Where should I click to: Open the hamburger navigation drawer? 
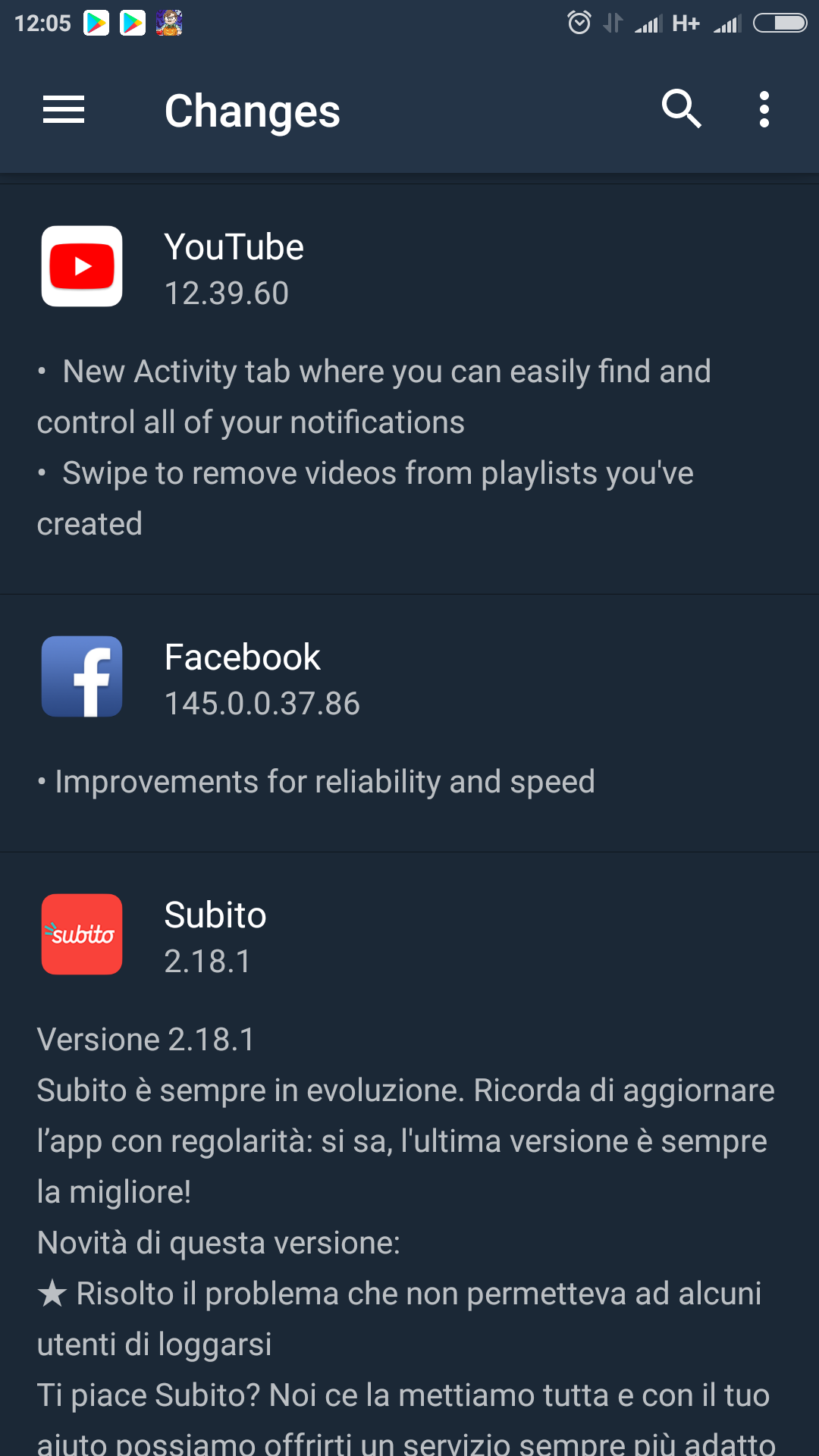pos(64,110)
